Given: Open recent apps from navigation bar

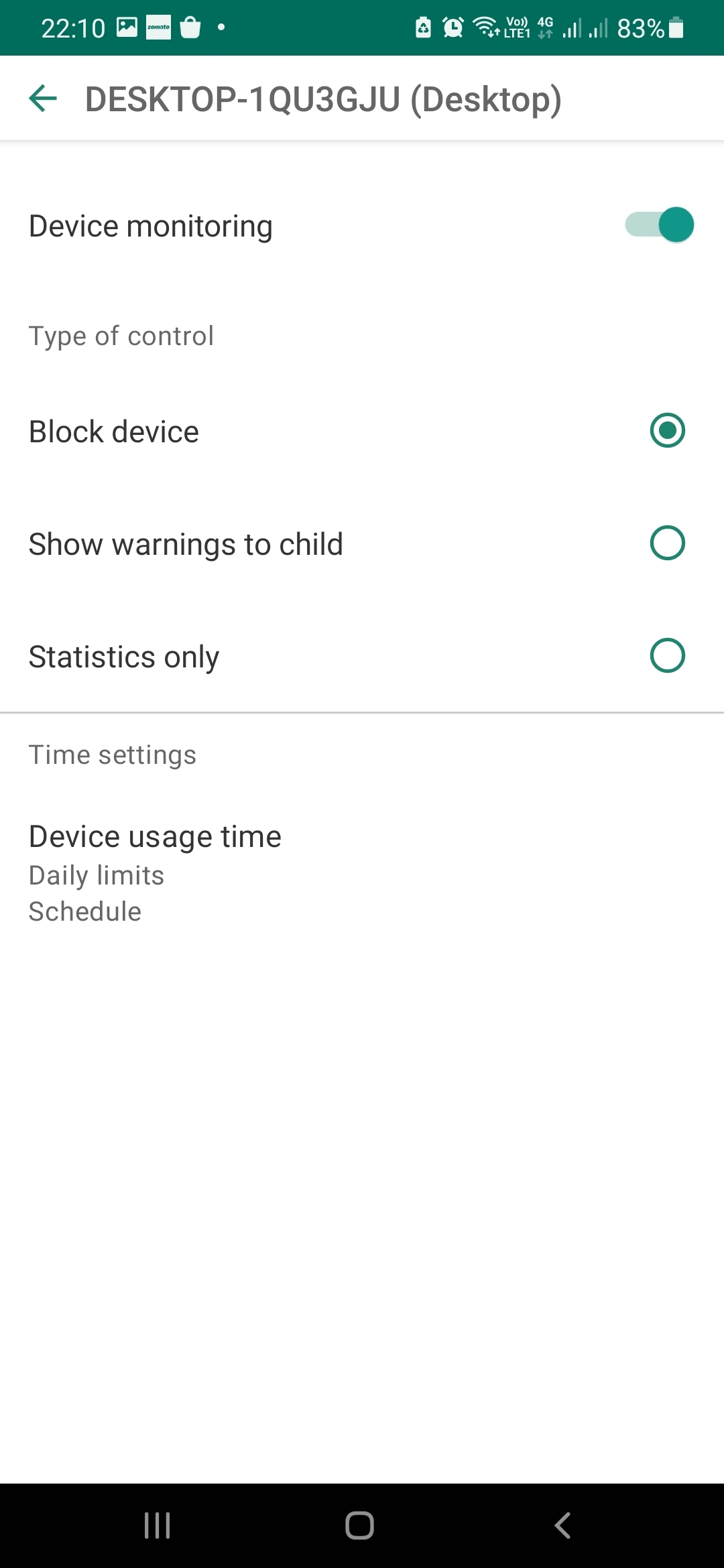Looking at the screenshot, I should [x=158, y=1525].
